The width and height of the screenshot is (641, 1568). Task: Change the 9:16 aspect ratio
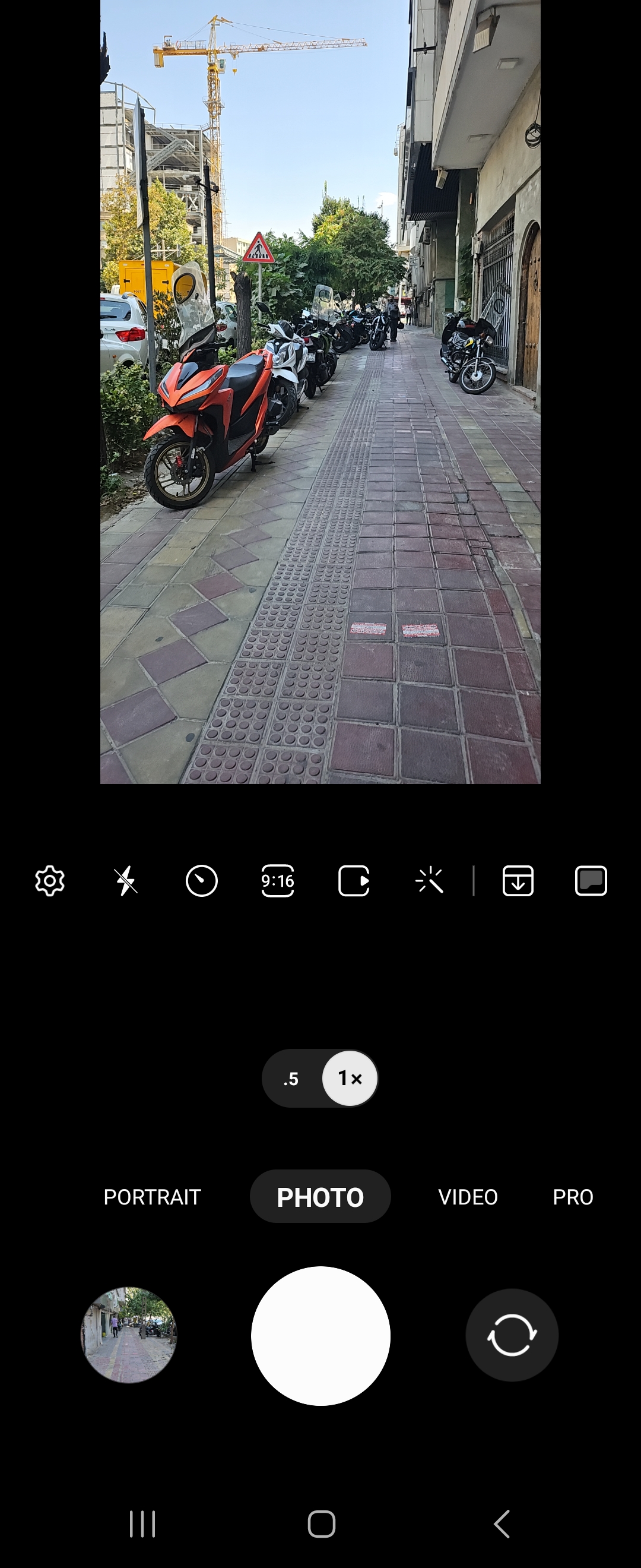coord(278,881)
